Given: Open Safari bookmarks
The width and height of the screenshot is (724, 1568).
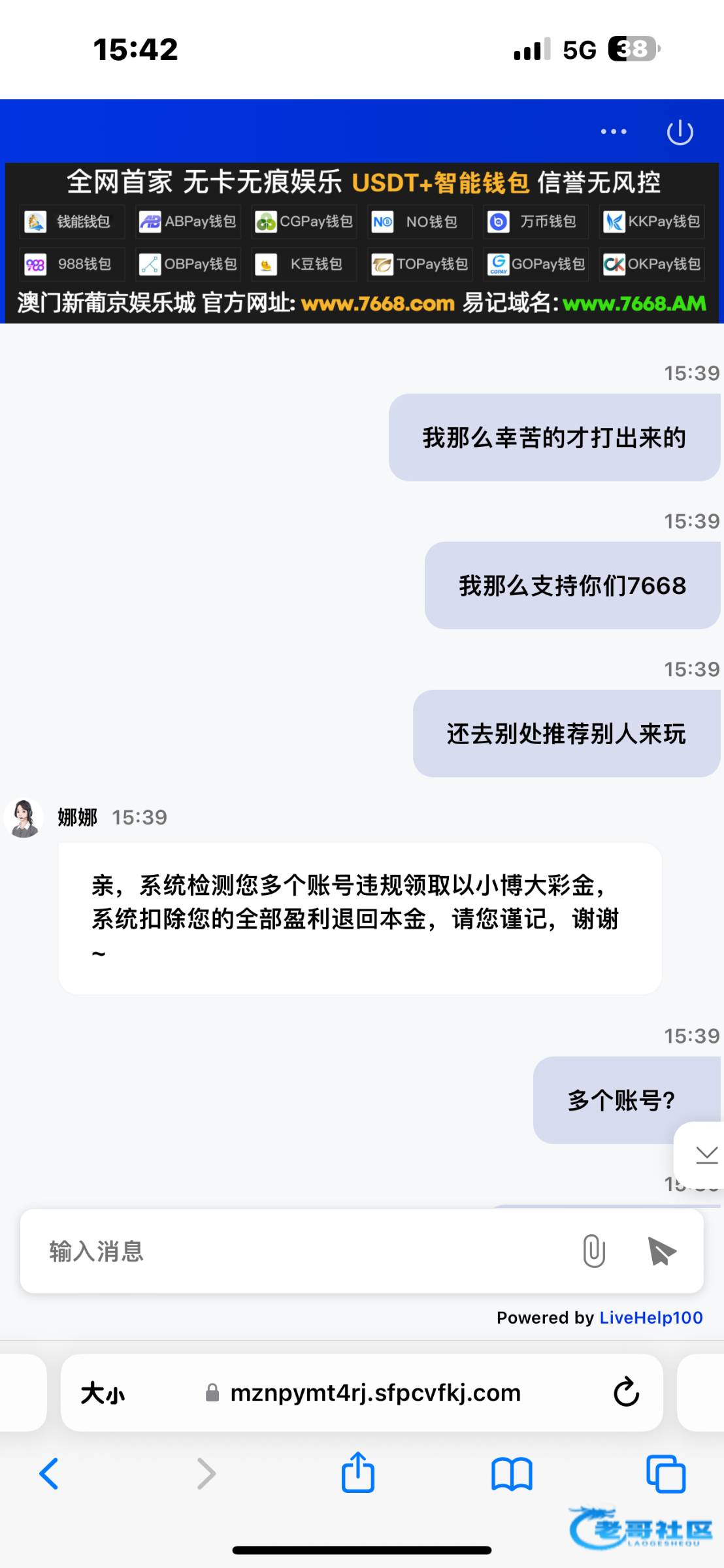Looking at the screenshot, I should (x=512, y=1474).
